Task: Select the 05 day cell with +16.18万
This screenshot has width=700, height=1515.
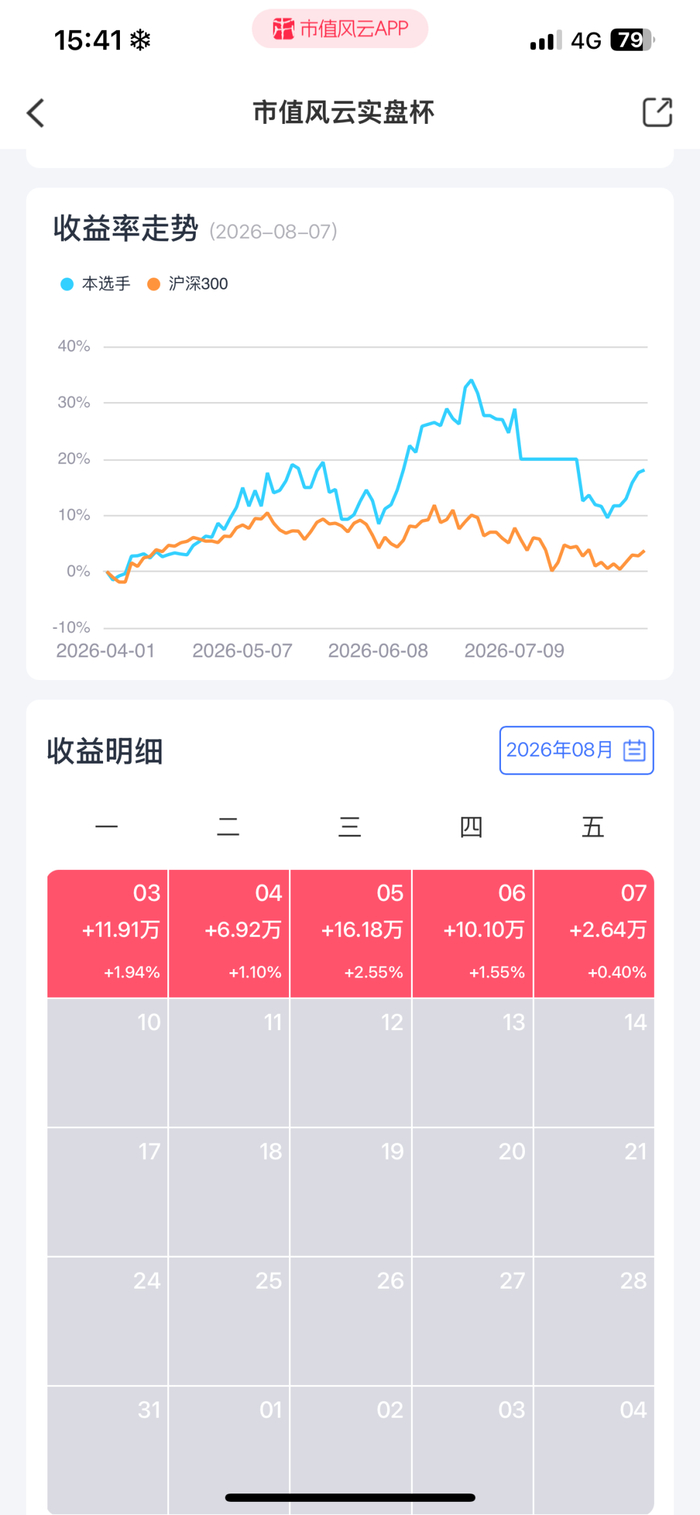Action: (x=351, y=934)
